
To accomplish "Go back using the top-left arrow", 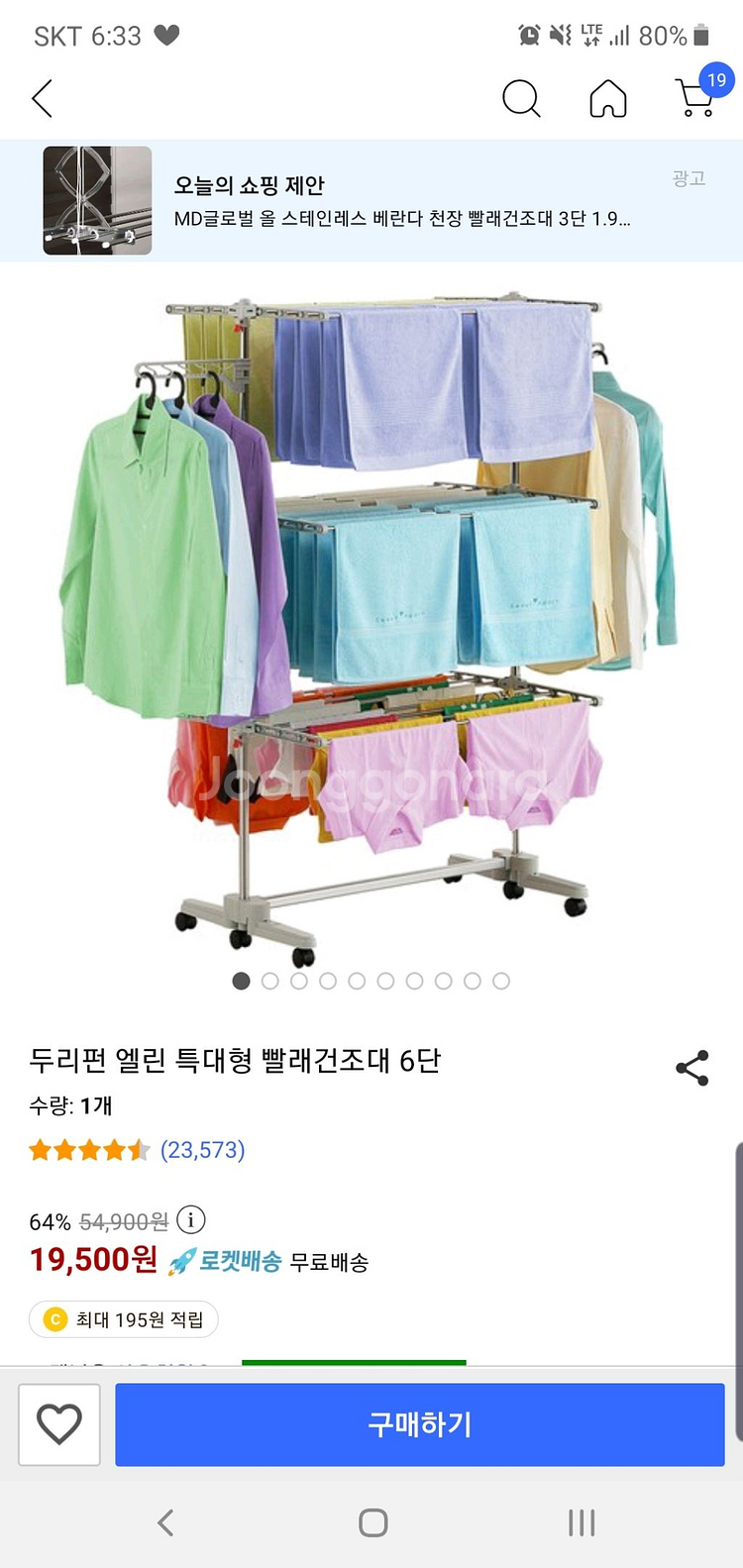I will tap(42, 98).
